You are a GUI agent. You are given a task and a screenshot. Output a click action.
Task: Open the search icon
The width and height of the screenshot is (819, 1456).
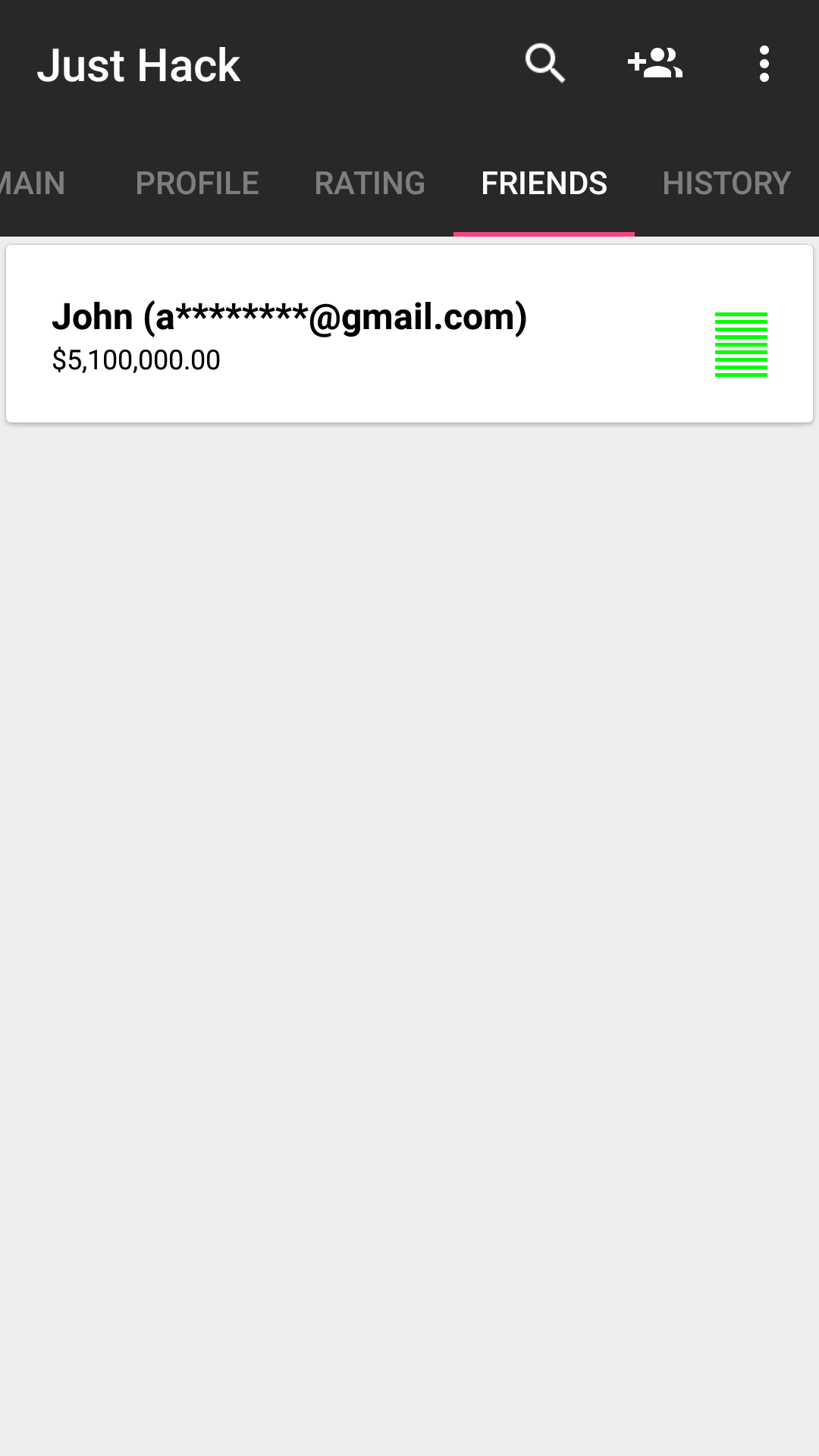pyautogui.click(x=544, y=64)
